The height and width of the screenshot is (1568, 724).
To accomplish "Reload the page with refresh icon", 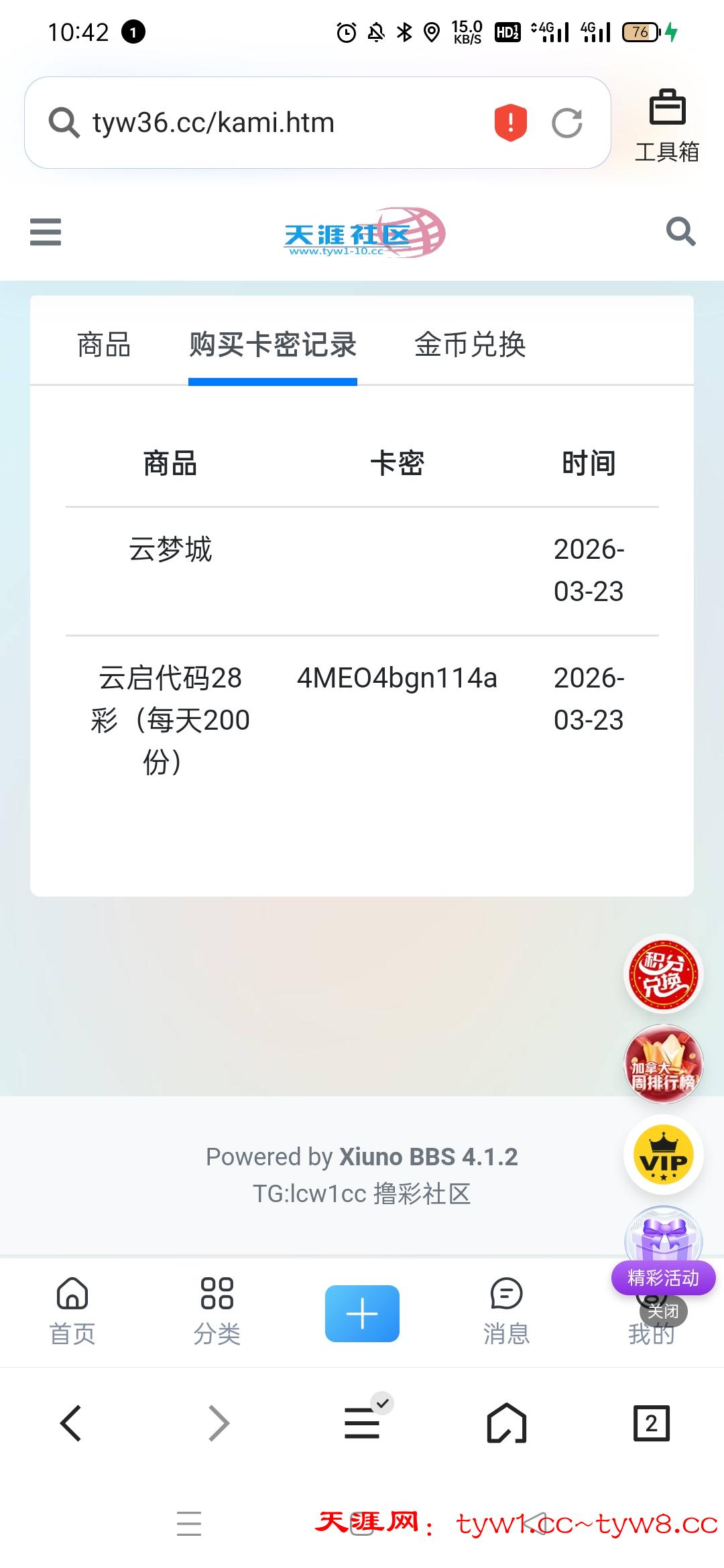I will (x=566, y=122).
